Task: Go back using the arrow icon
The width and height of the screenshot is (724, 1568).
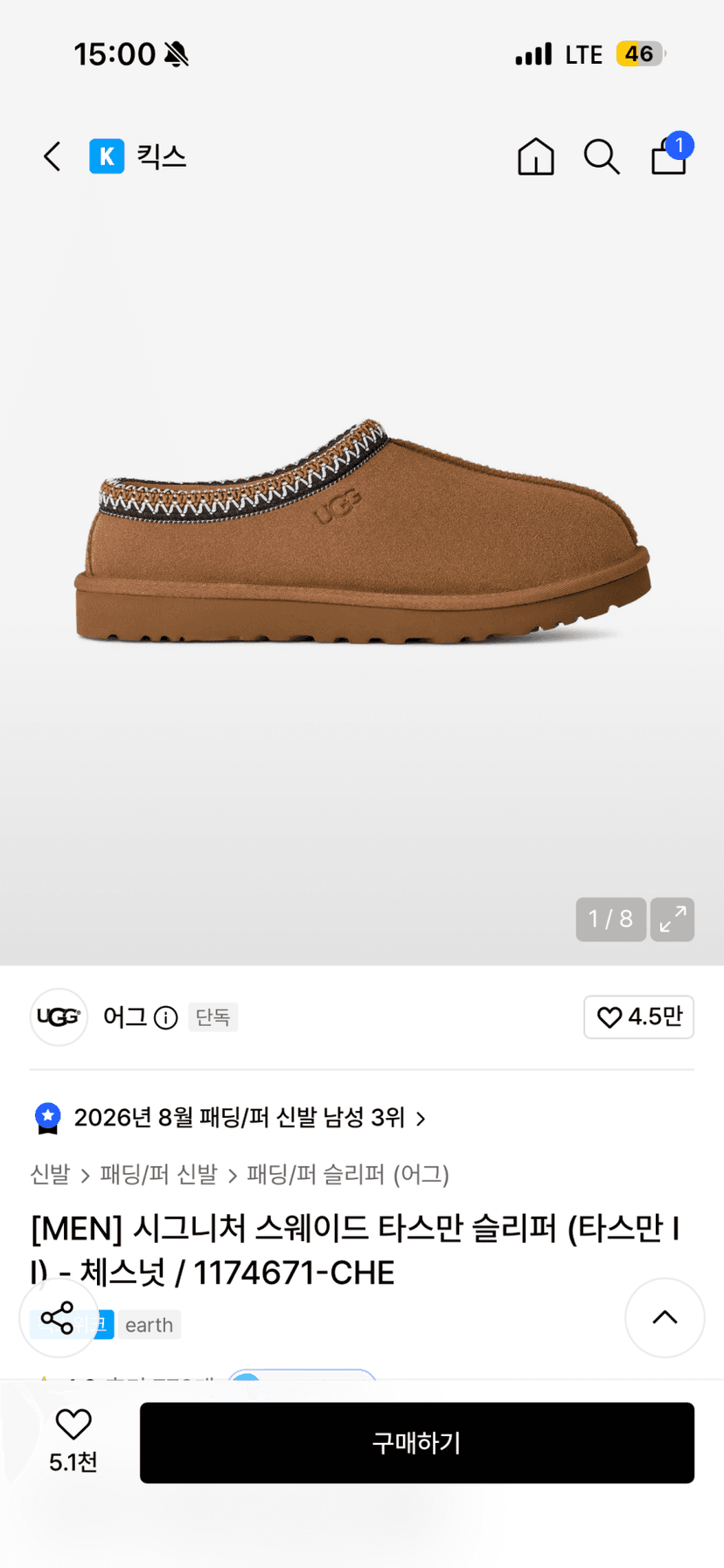Action: [52, 157]
